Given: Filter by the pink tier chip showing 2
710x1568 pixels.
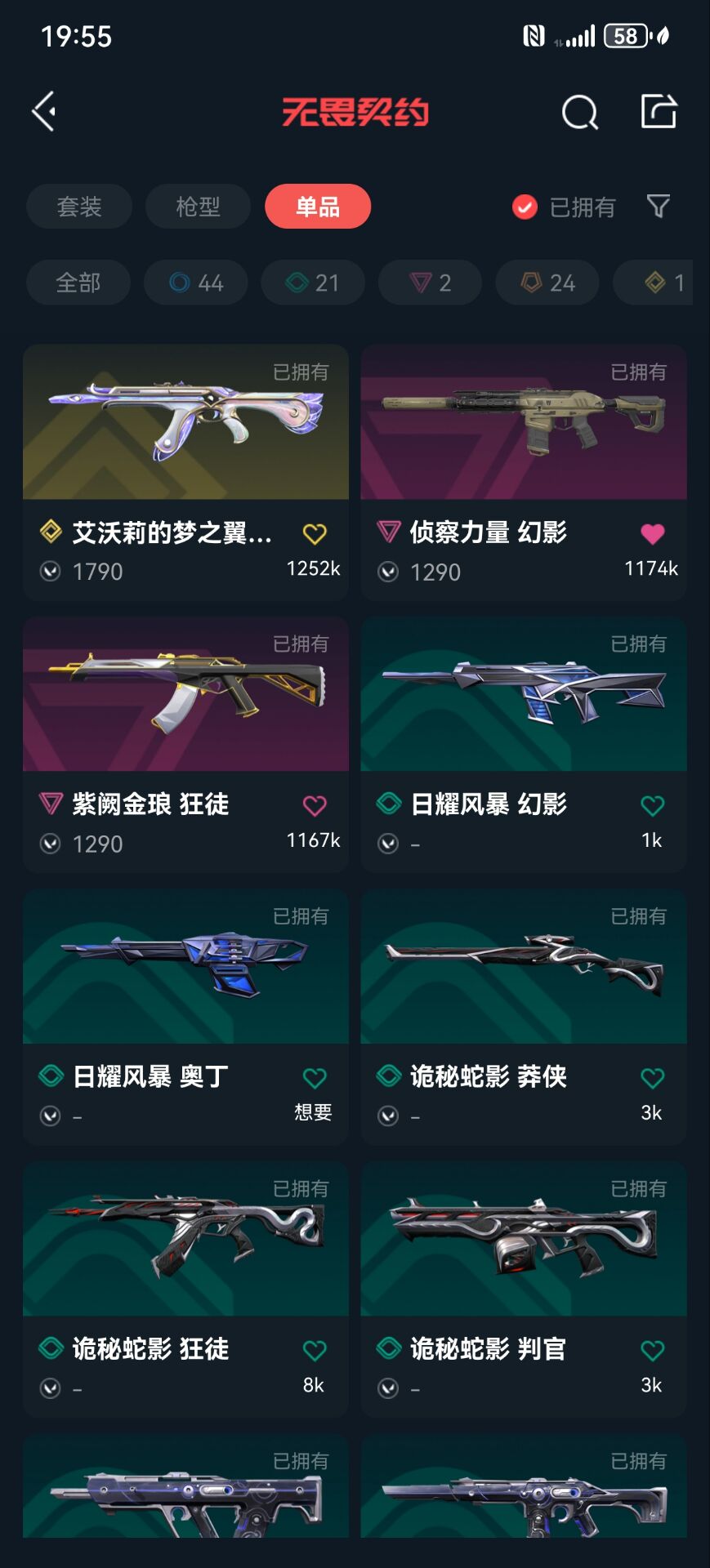Looking at the screenshot, I should 430,283.
